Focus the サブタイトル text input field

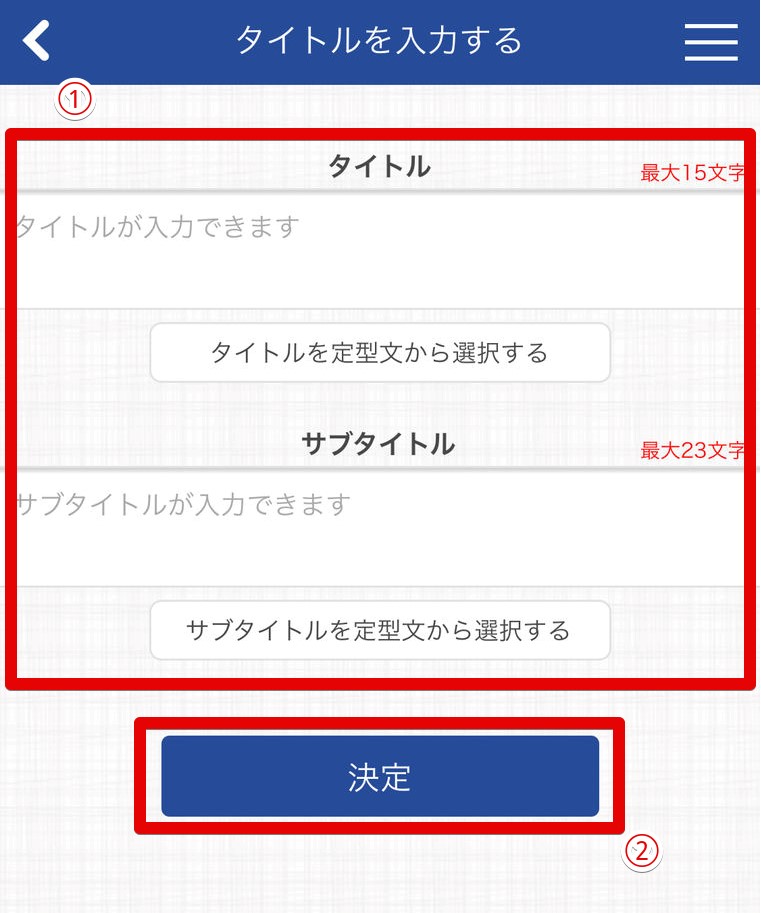coord(380,527)
